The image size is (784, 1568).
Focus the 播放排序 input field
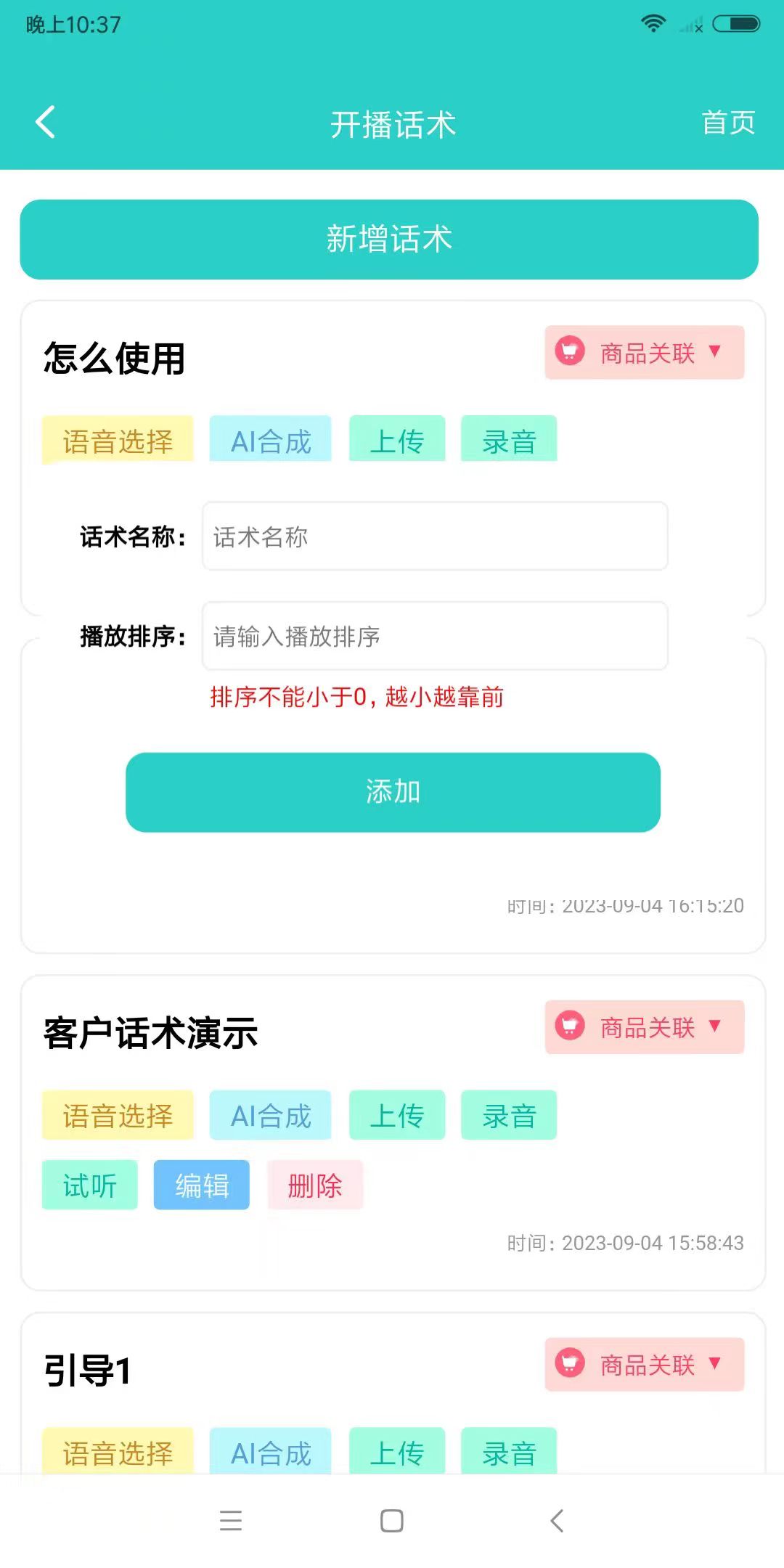pyautogui.click(x=435, y=636)
